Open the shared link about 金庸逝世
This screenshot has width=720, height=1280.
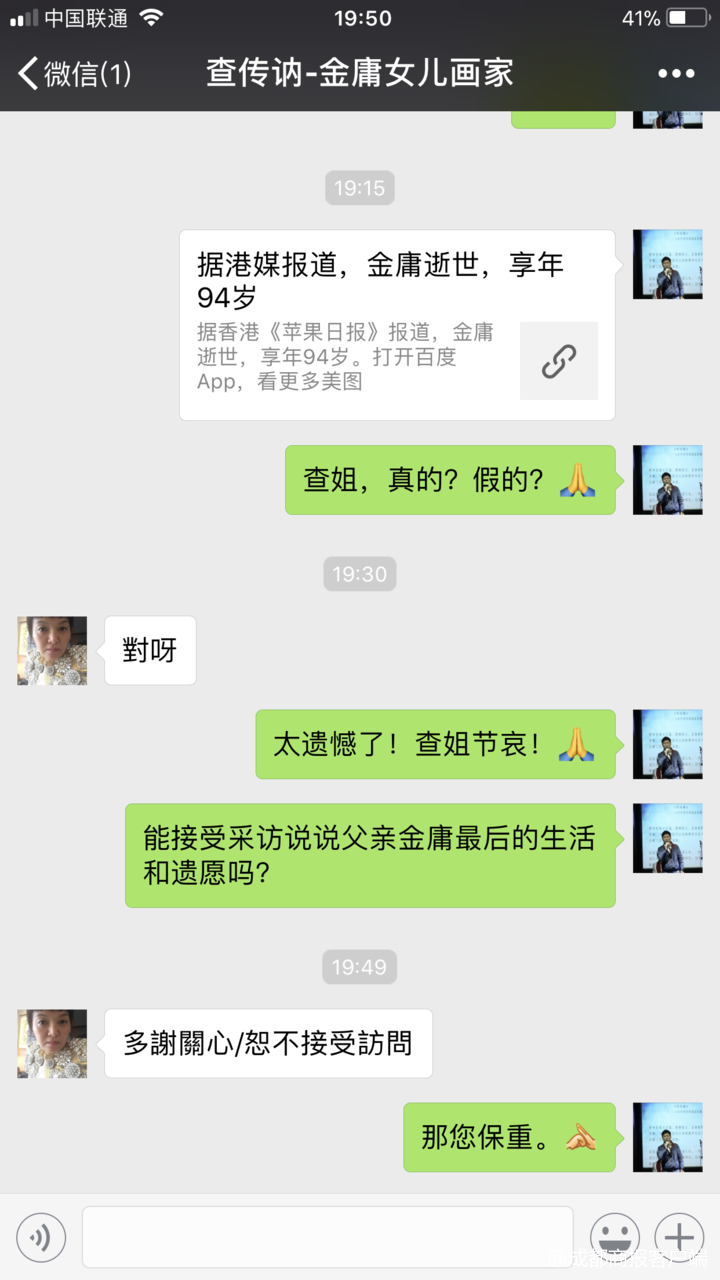click(x=397, y=325)
